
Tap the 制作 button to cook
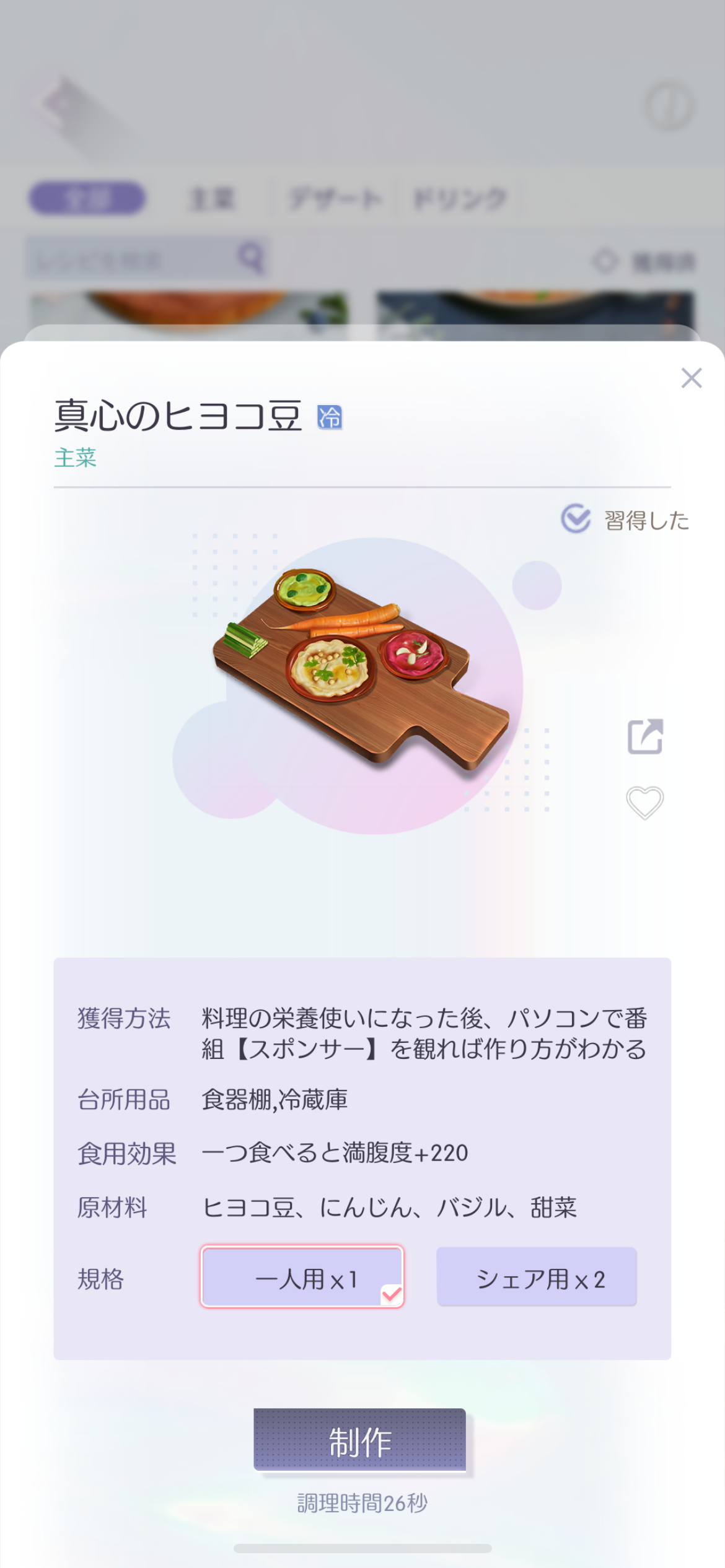coord(359,1439)
